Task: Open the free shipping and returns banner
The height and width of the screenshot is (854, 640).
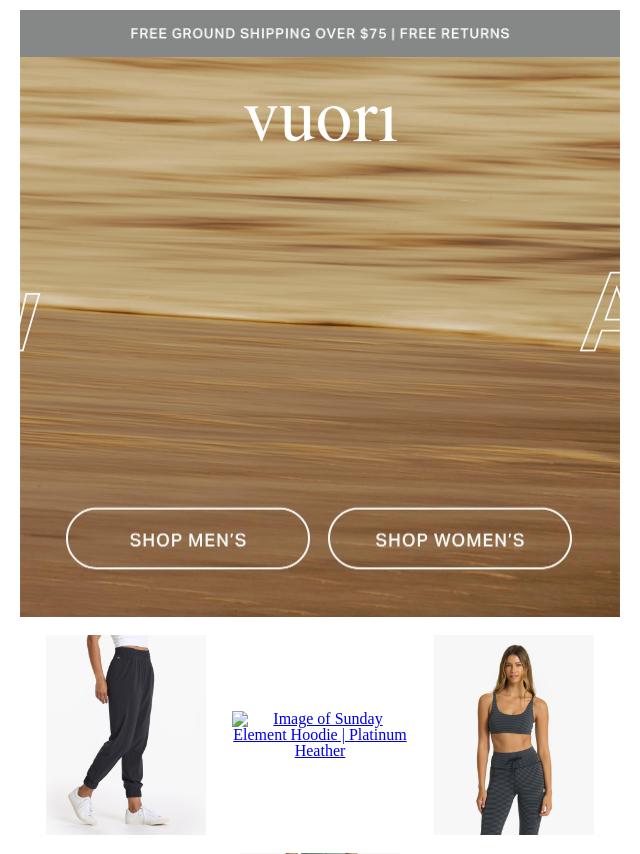Action: 320,33
